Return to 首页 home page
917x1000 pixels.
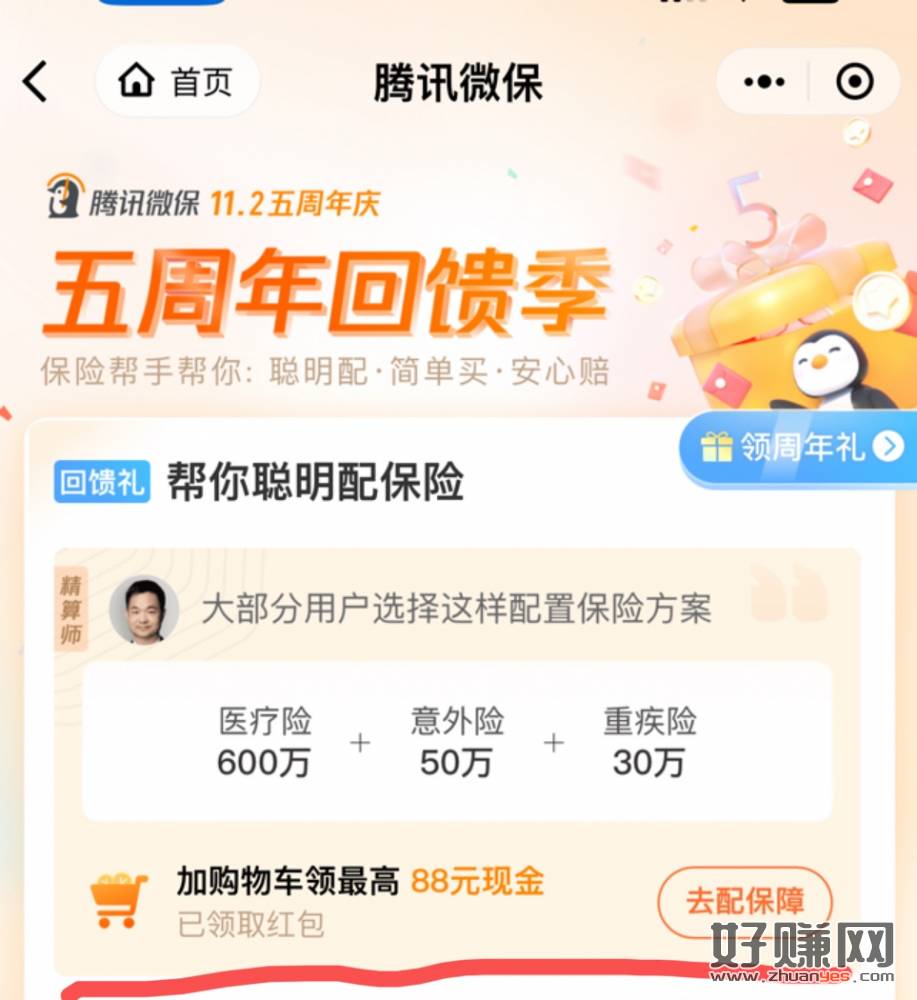click(176, 83)
